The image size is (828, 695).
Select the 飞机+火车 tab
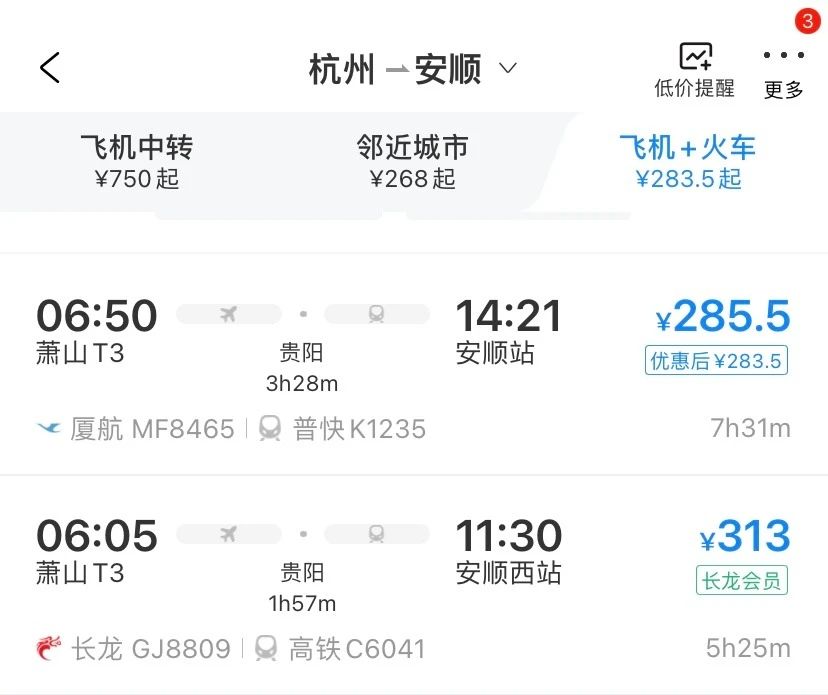688,162
